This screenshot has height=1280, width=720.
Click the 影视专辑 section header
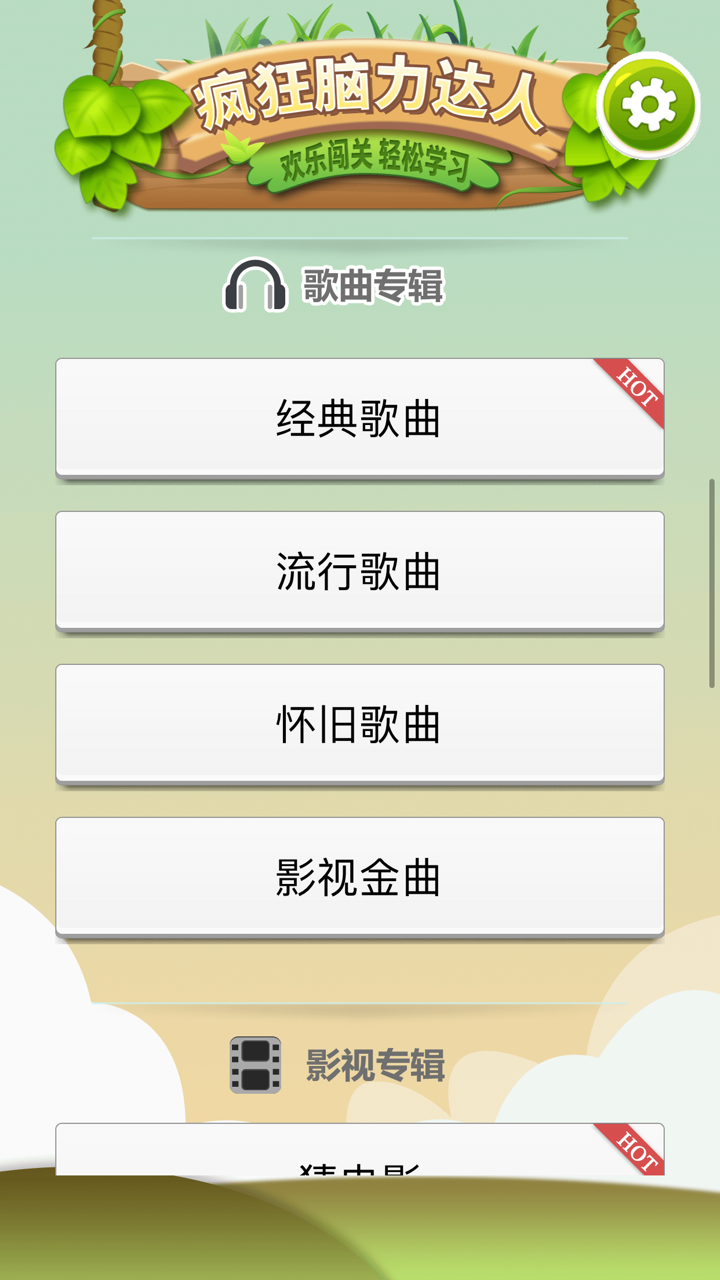coord(375,1065)
